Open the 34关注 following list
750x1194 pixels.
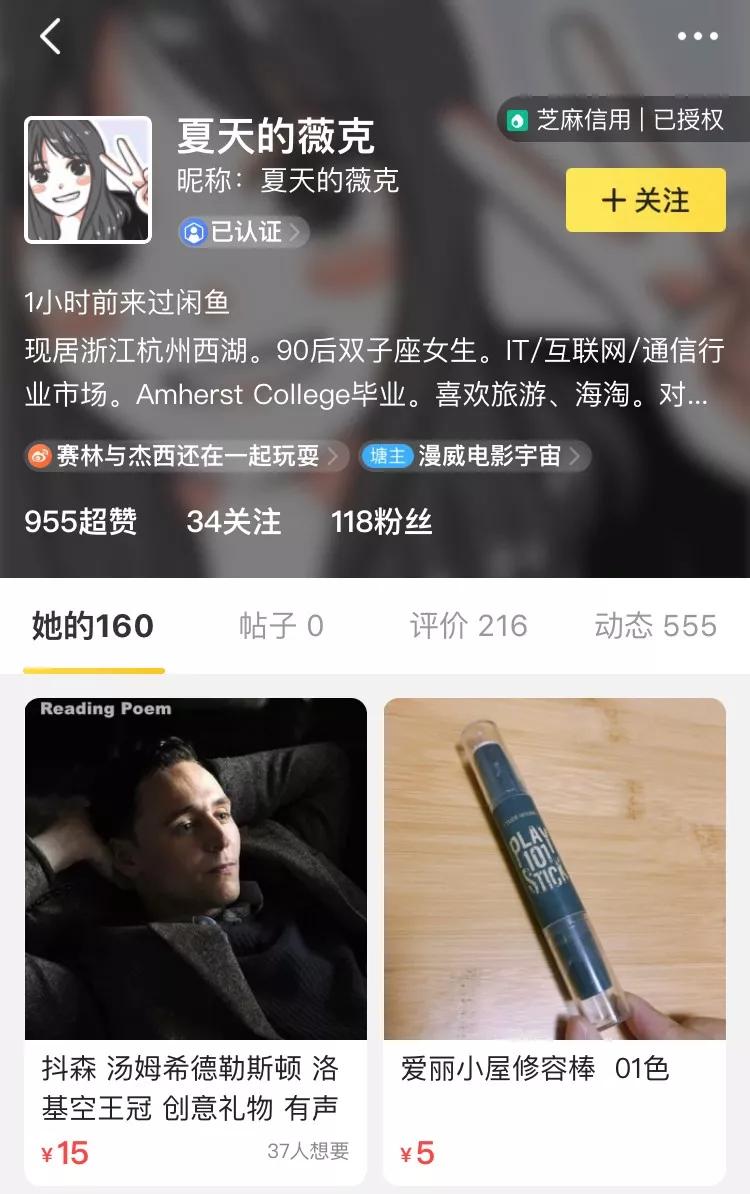233,522
